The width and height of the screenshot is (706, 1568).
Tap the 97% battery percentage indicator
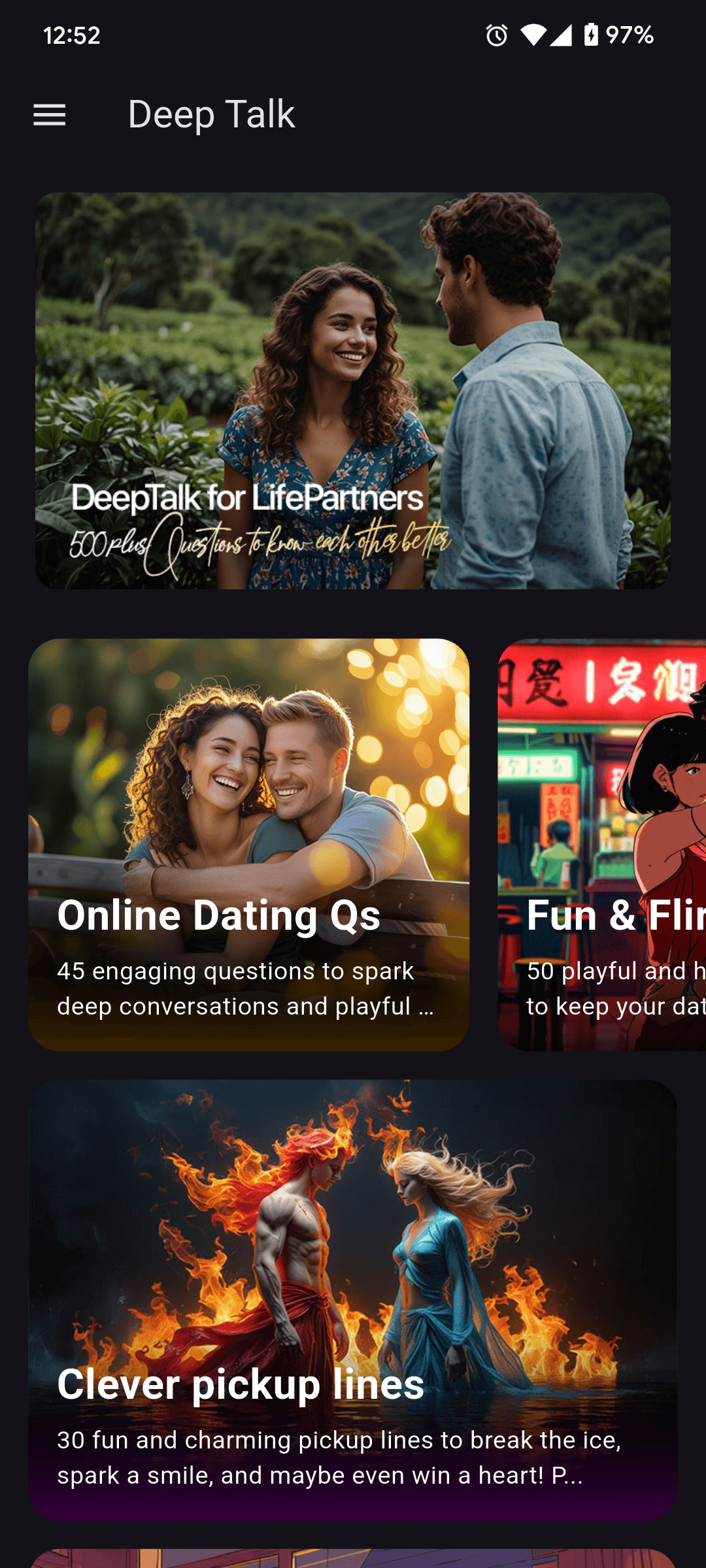[x=628, y=35]
